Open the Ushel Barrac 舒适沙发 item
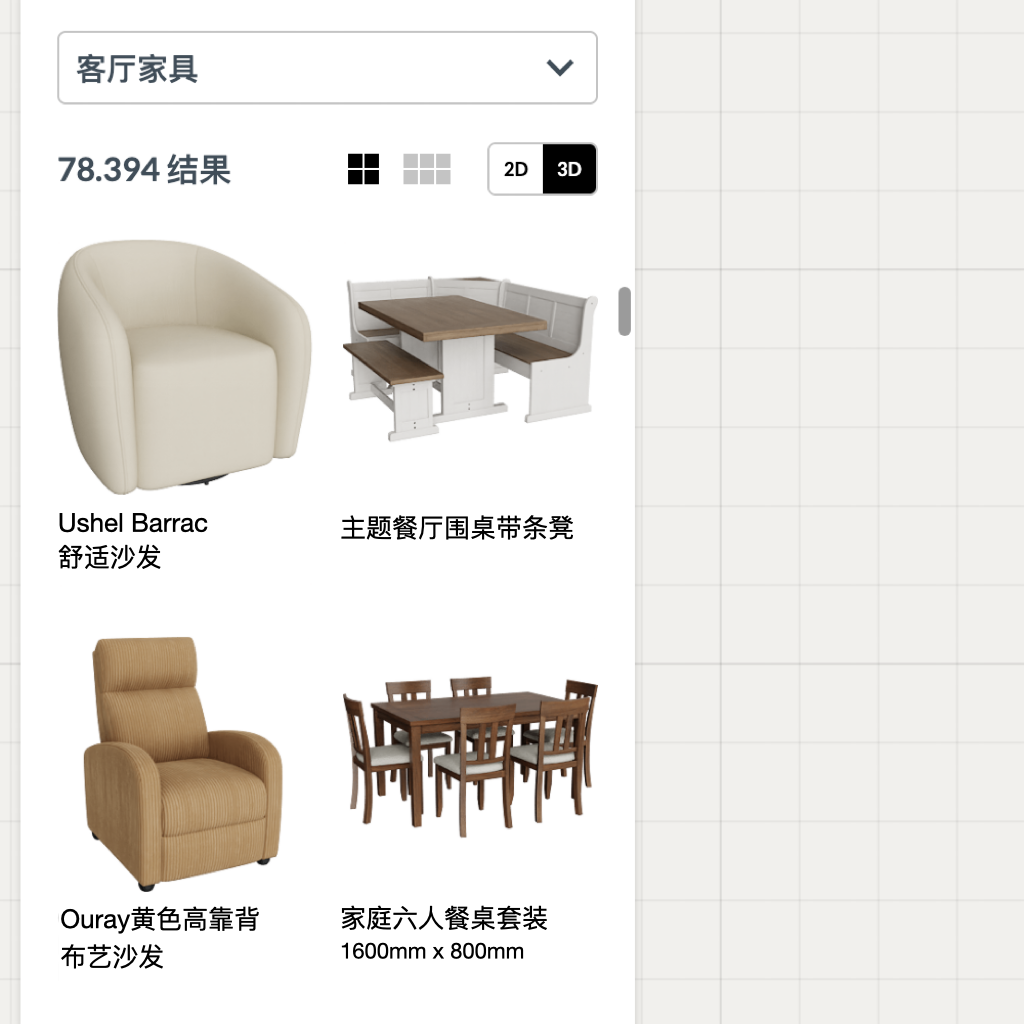This screenshot has height=1024, width=1024. tap(185, 370)
